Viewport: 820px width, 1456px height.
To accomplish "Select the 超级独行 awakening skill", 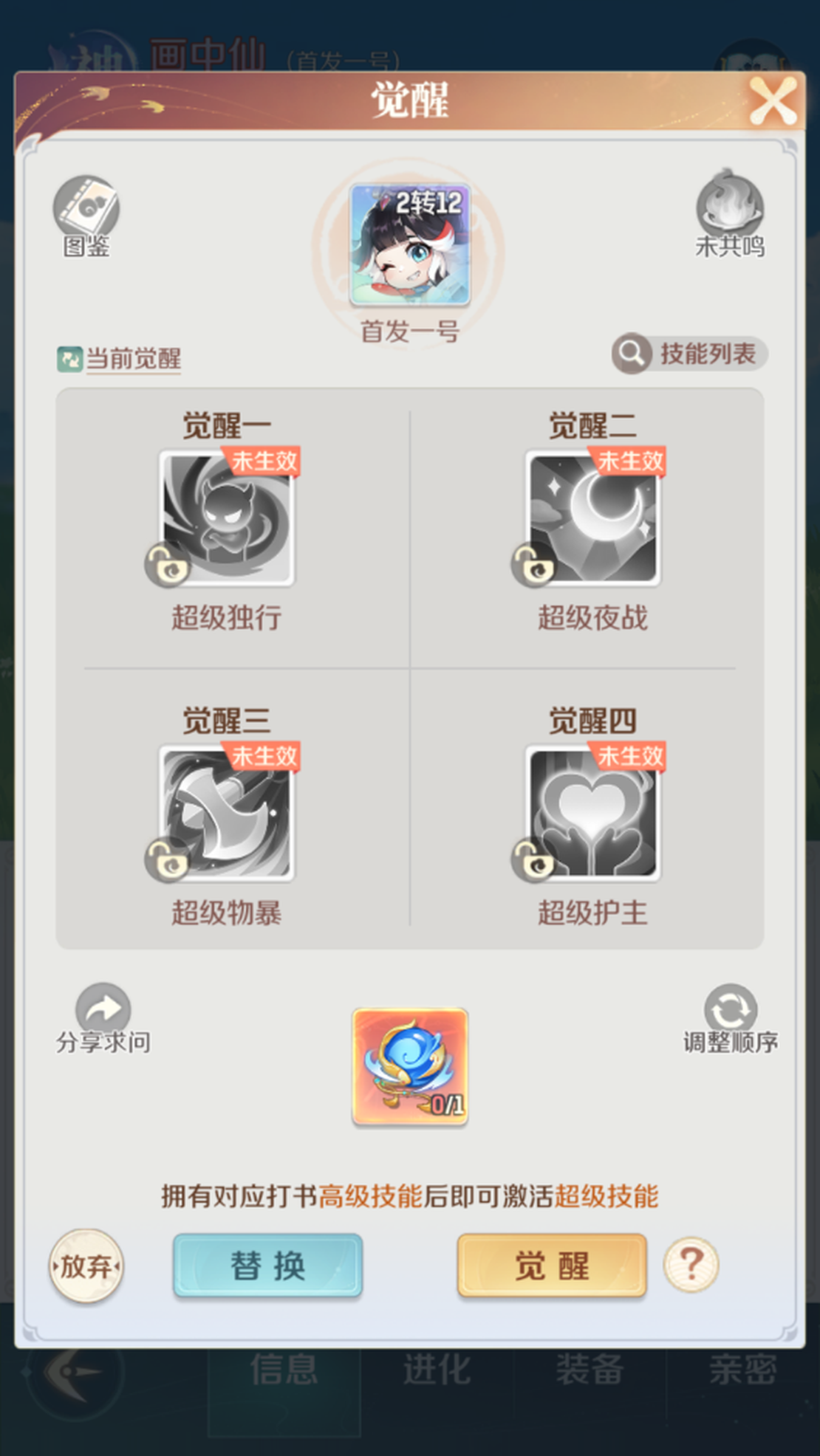I will click(x=228, y=518).
